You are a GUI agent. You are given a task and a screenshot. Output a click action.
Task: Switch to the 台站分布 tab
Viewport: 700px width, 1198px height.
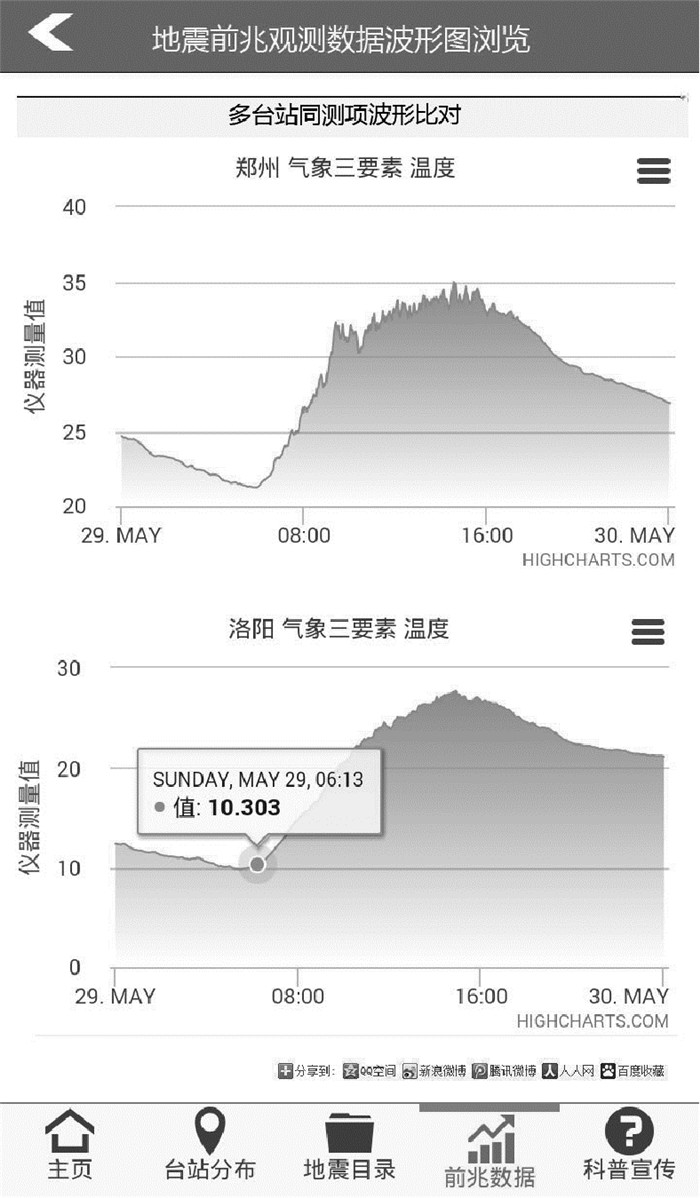point(209,1148)
